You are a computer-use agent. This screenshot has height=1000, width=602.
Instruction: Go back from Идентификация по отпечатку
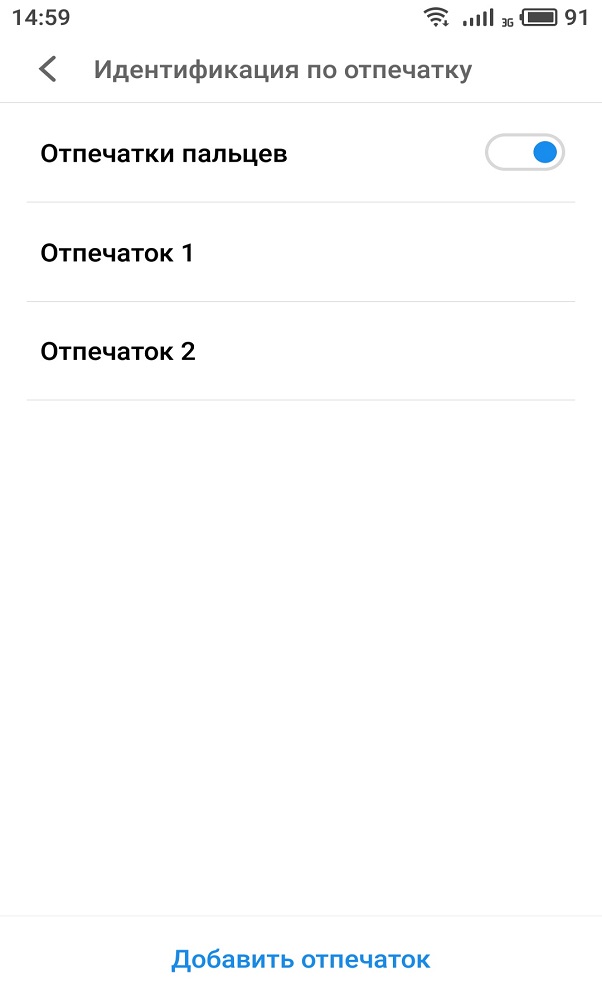[x=48, y=69]
